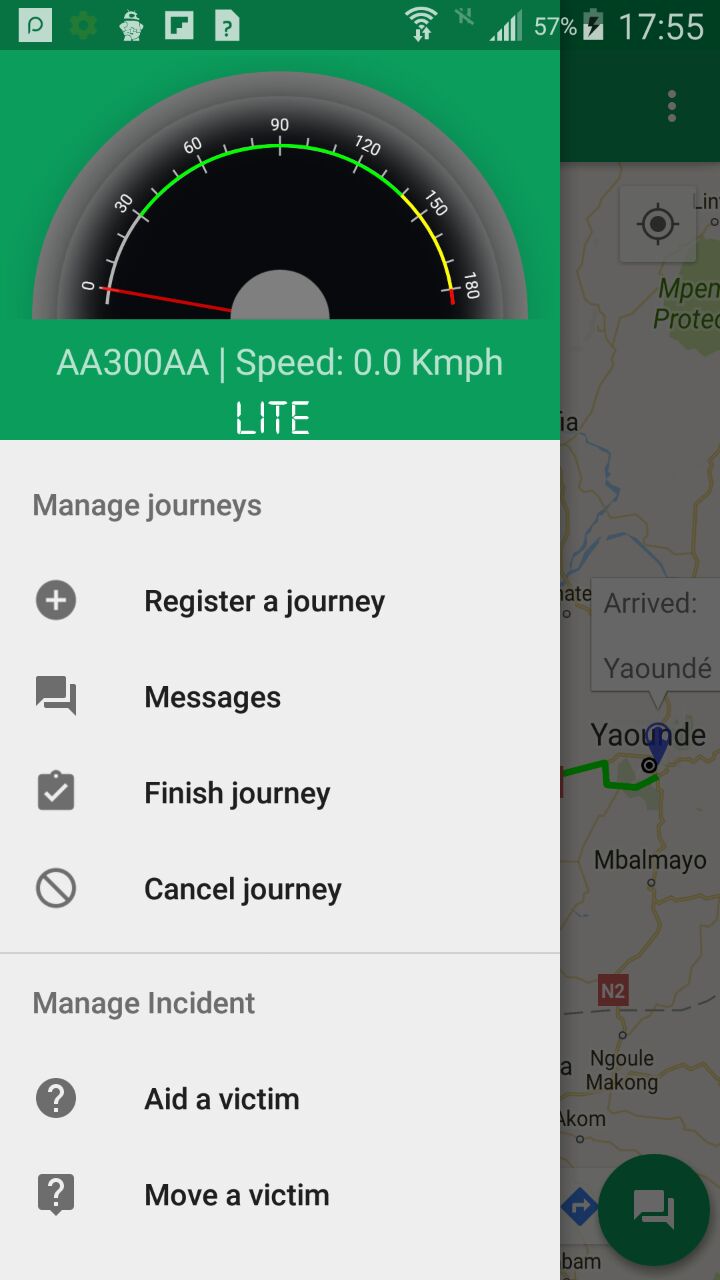
Task: Open the three-dot overflow menu
Action: pos(672,106)
